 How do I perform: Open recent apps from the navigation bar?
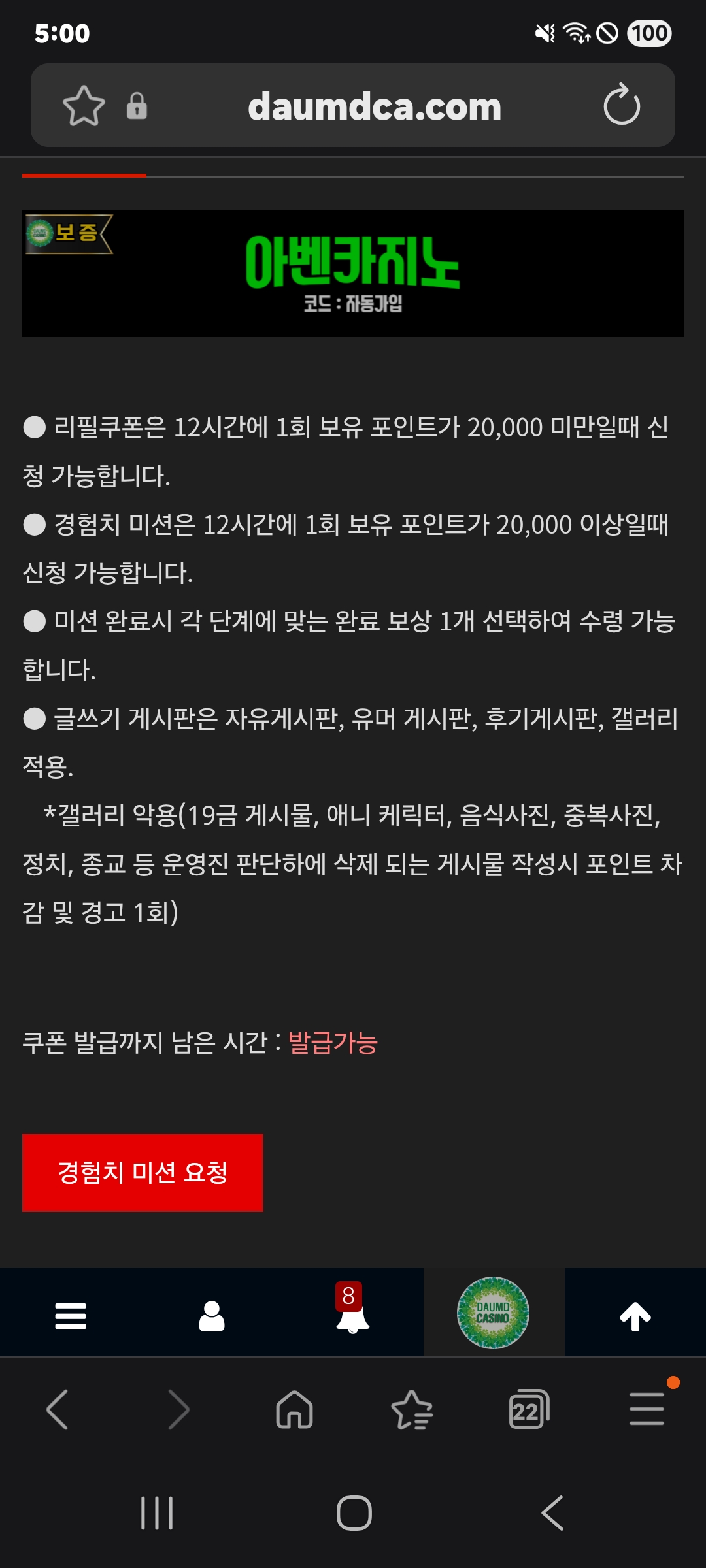(157, 1512)
